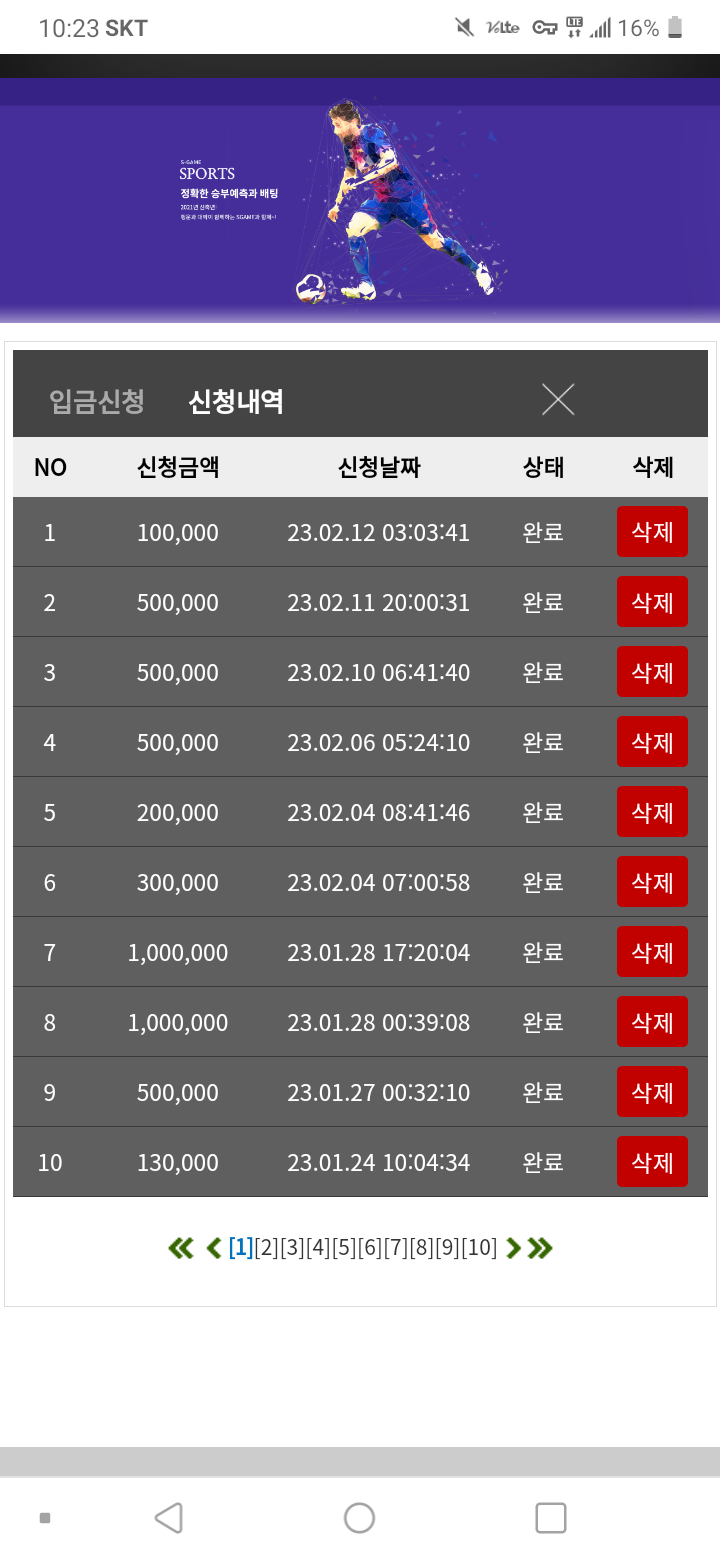Go to page 2 of history
The height and width of the screenshot is (1560, 720).
click(x=266, y=1248)
